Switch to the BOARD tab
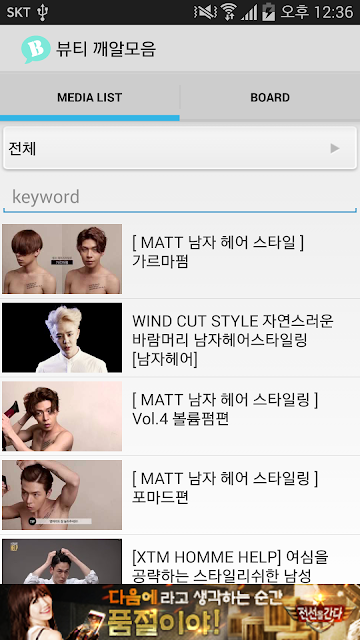360x640 pixels. [270, 97]
